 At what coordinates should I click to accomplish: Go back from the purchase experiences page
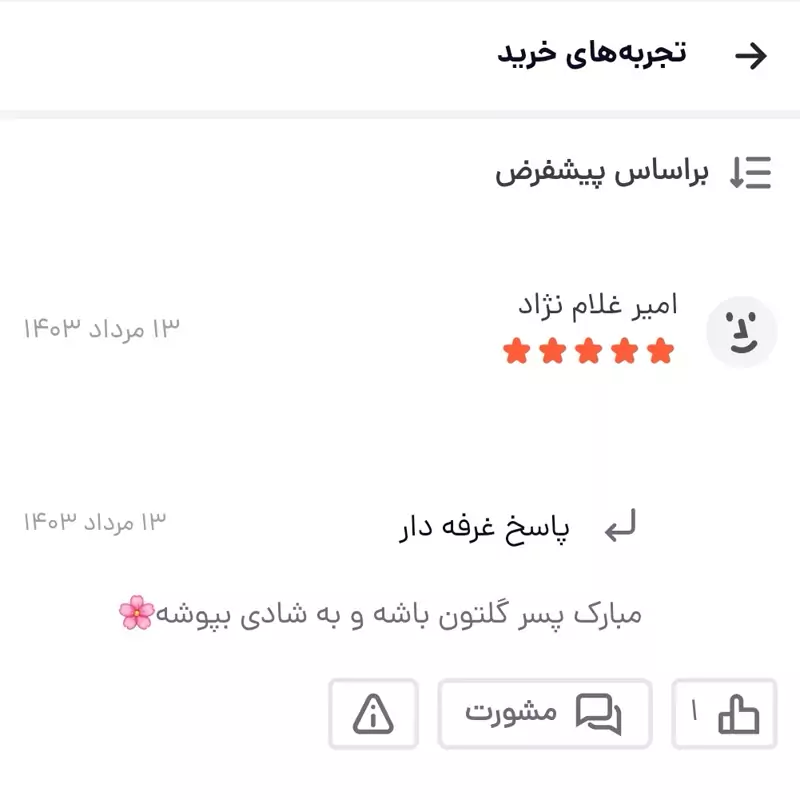750,56
